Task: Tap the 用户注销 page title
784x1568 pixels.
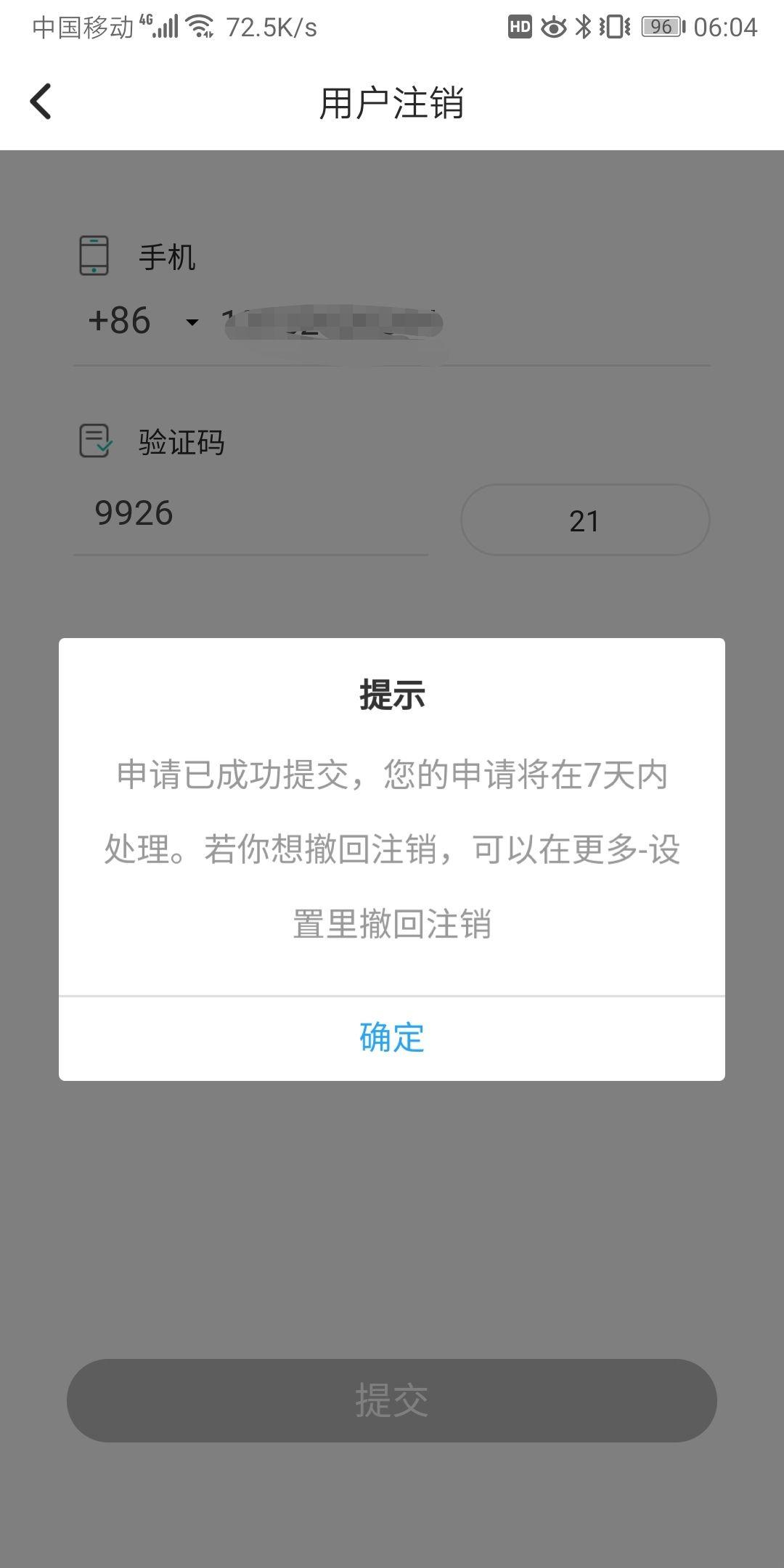Action: coord(391,102)
